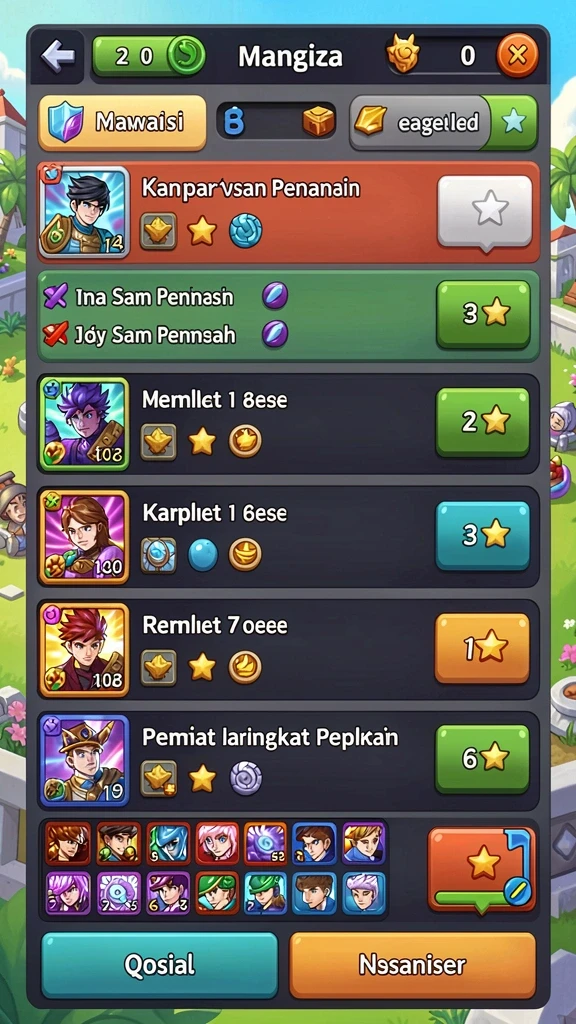Tap the 3-star button beside Ina Sam Pennash

pyautogui.click(x=483, y=314)
